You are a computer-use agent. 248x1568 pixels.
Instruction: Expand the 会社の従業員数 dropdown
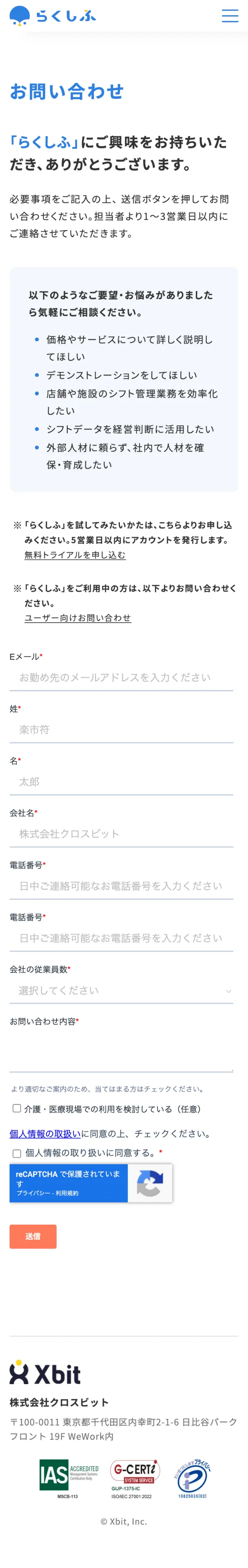click(x=121, y=990)
